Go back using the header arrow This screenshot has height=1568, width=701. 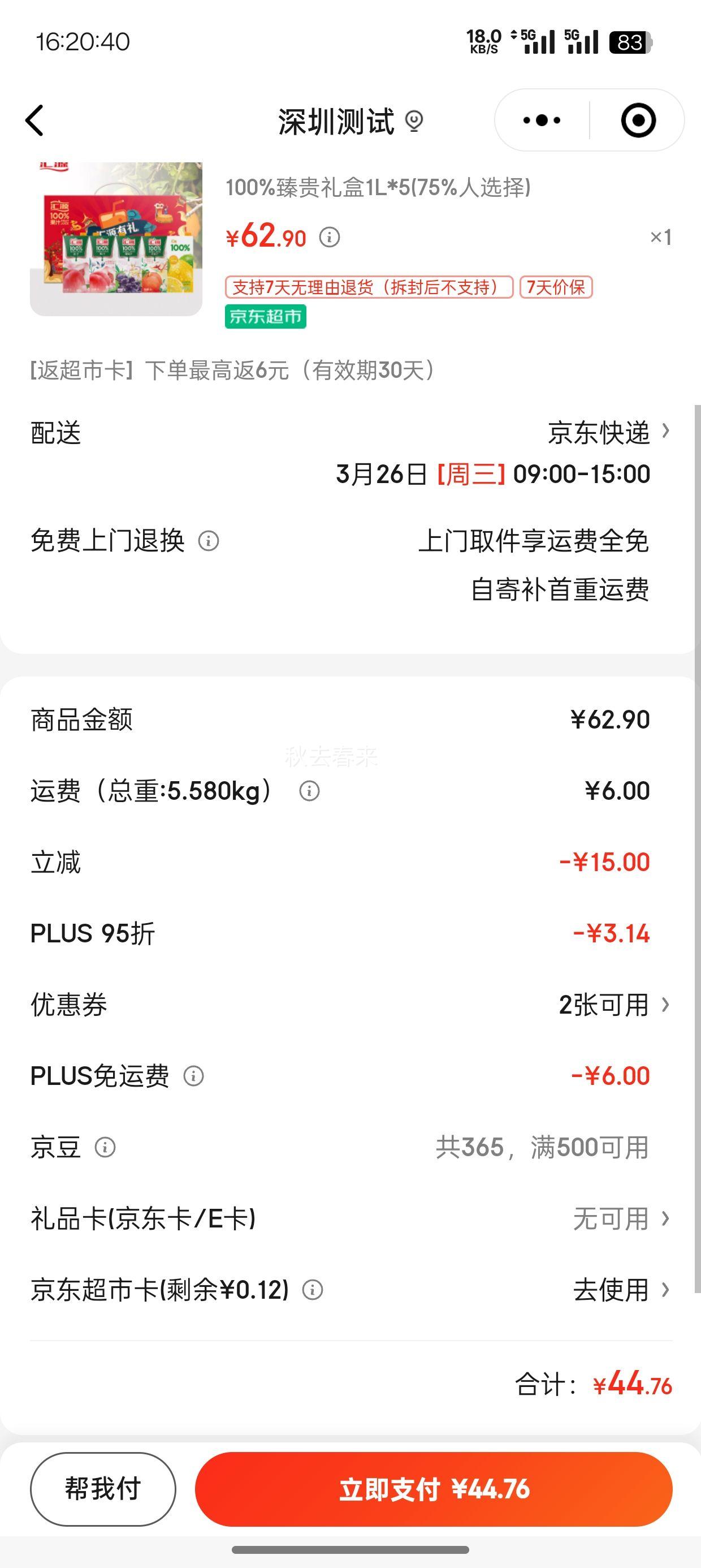tap(34, 120)
